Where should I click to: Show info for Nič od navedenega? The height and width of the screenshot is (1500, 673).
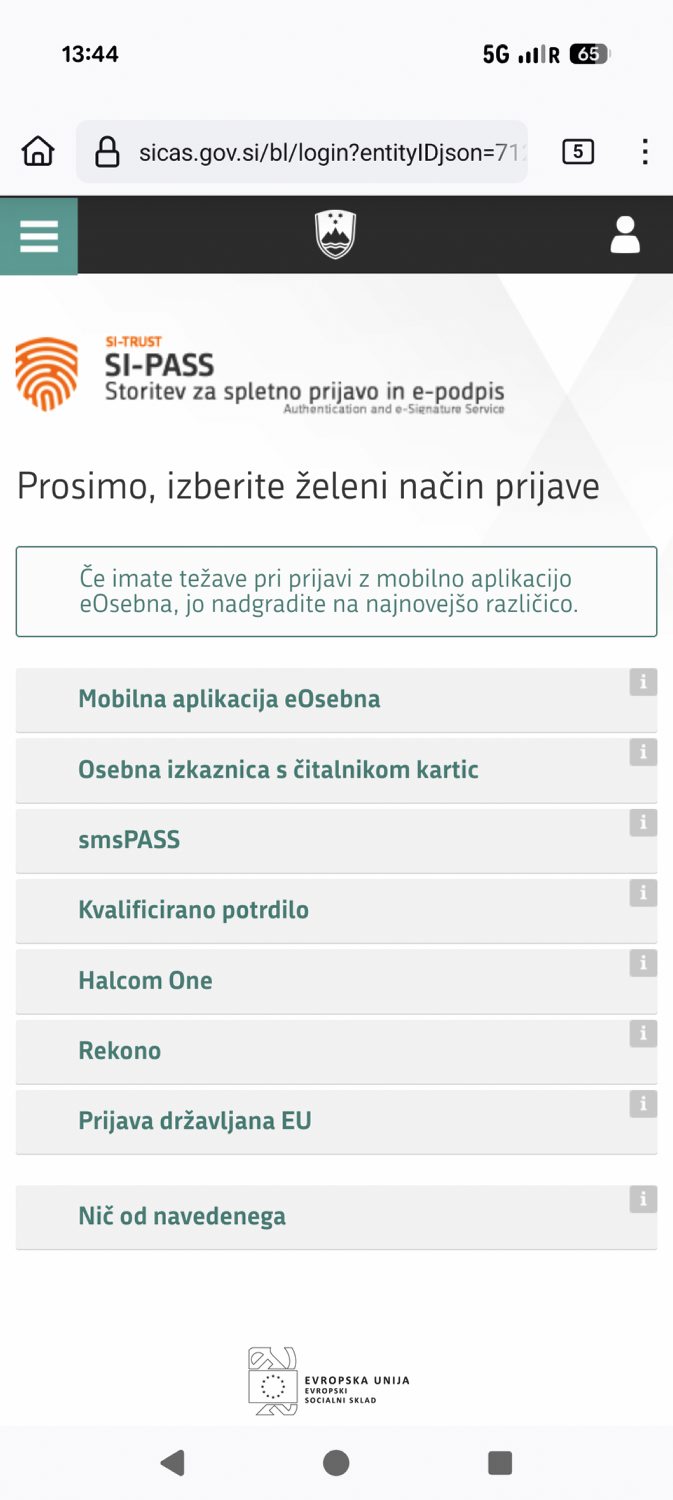(643, 1199)
